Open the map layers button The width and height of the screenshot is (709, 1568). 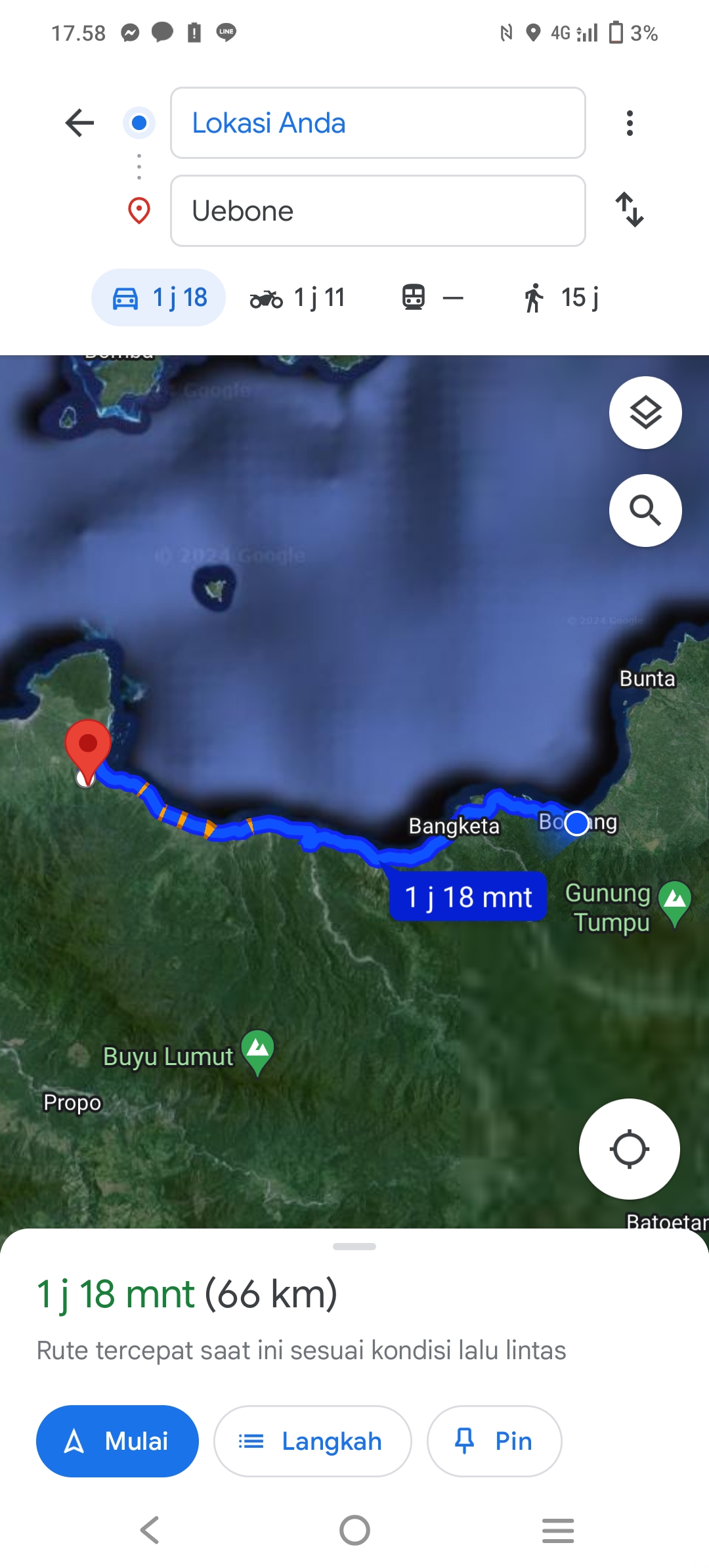[645, 413]
